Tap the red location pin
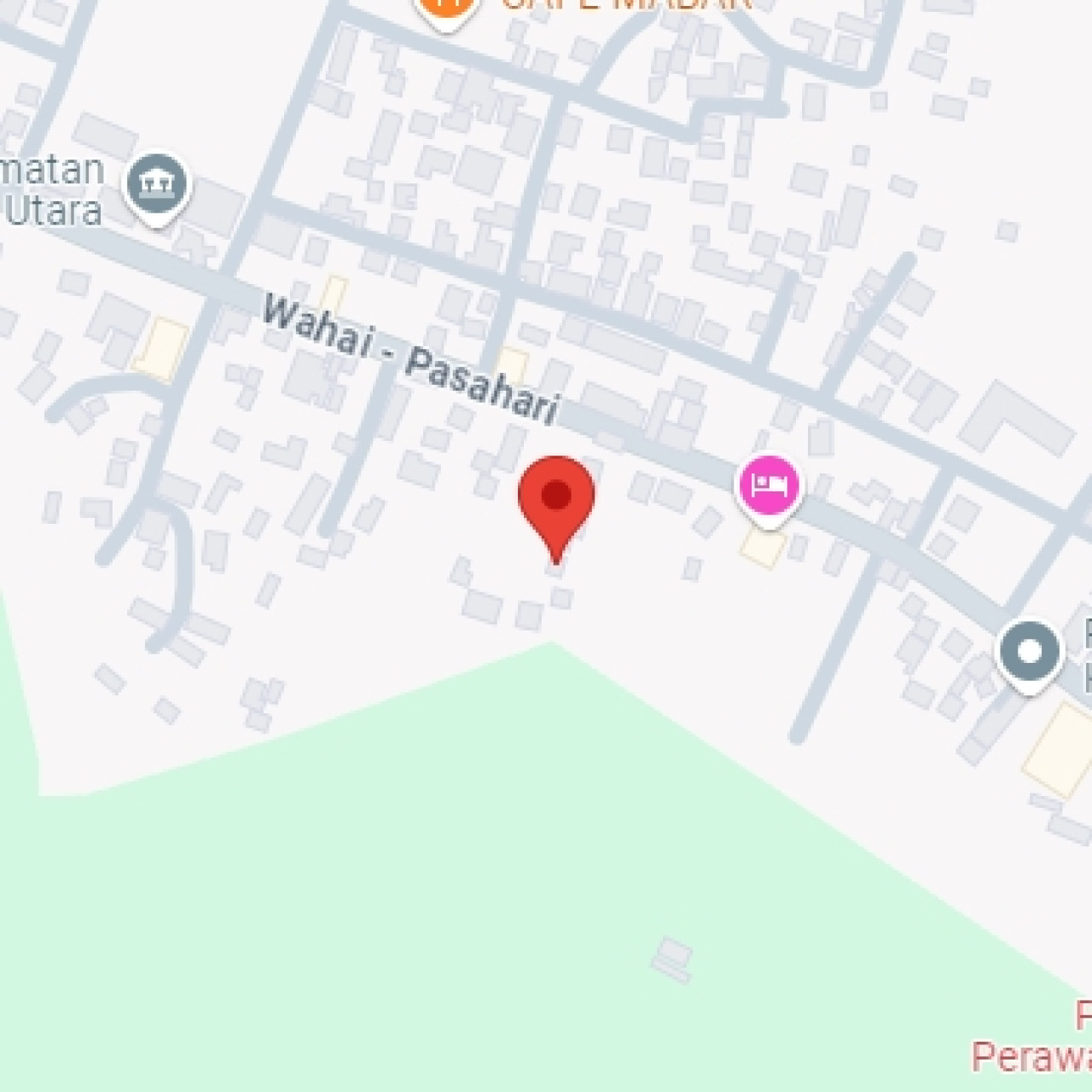Image resolution: width=1092 pixels, height=1092 pixels. click(x=556, y=499)
